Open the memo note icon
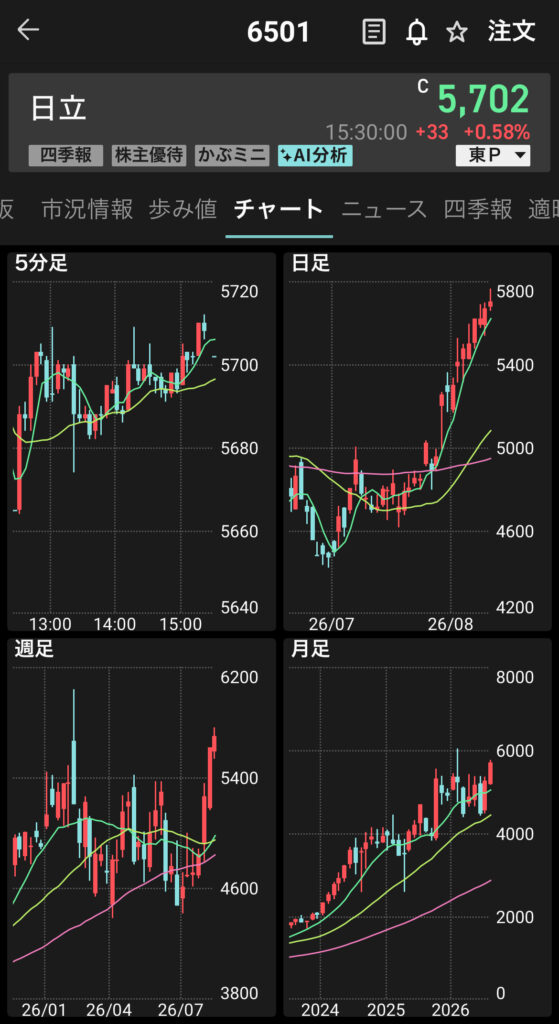The width and height of the screenshot is (559, 1024). pyautogui.click(x=374, y=31)
